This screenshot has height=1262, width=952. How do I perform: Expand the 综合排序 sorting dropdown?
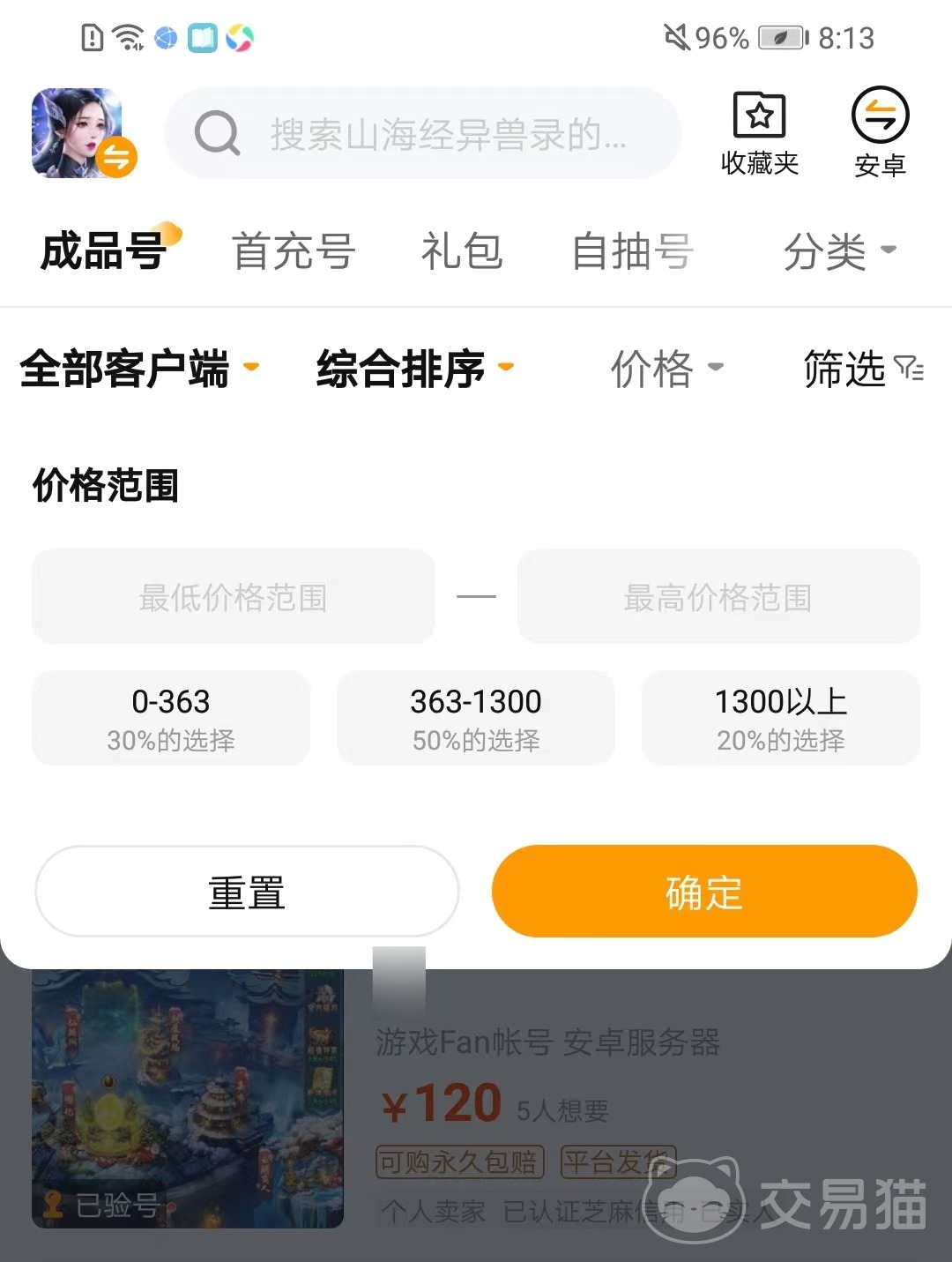coord(414,369)
